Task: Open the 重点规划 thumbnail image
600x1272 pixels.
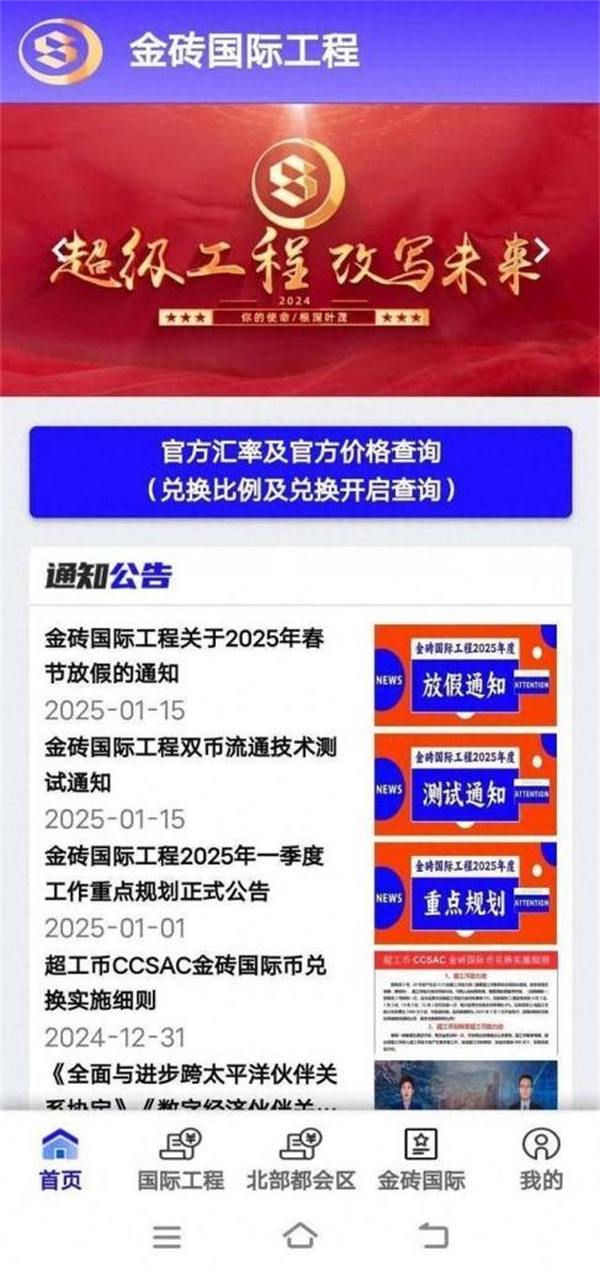Action: (465, 893)
